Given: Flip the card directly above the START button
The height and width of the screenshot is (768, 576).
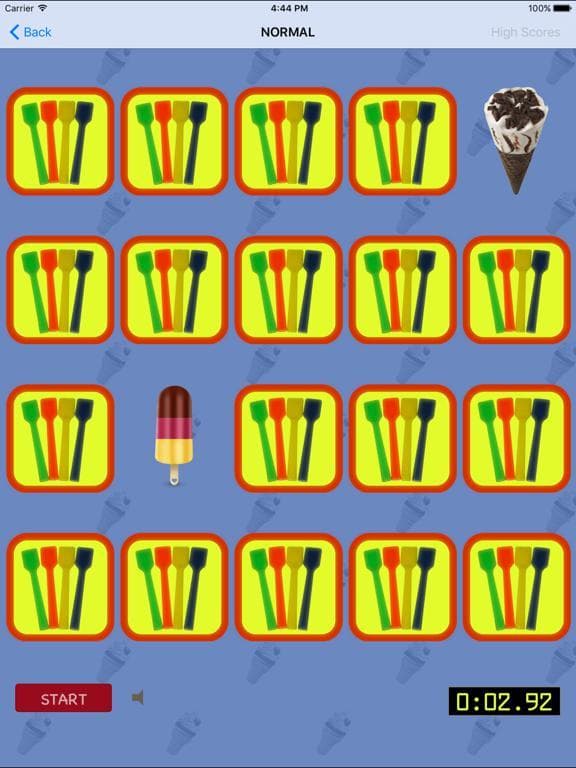Looking at the screenshot, I should 60,587.
